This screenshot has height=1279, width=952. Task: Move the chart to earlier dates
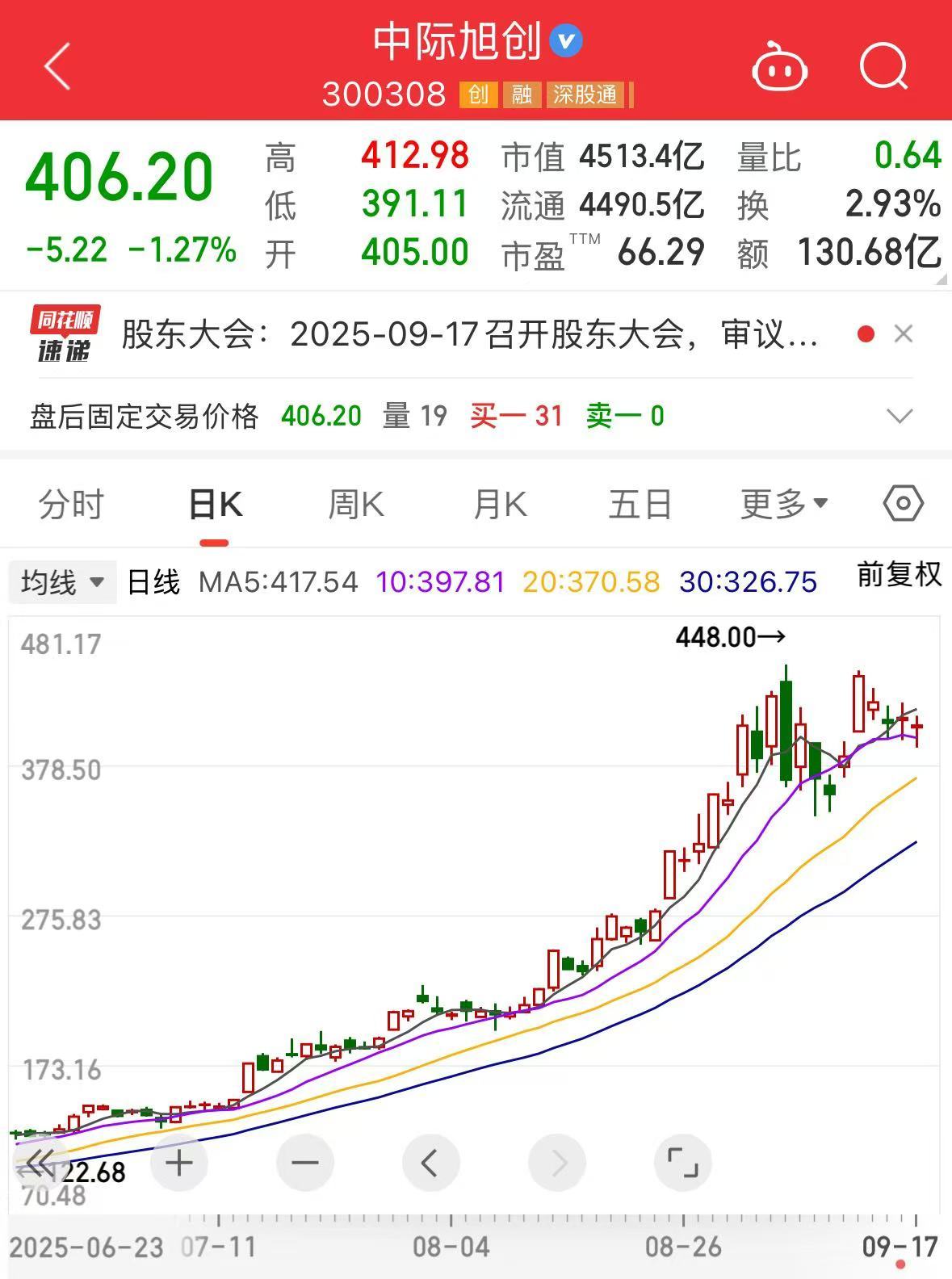tap(430, 1164)
